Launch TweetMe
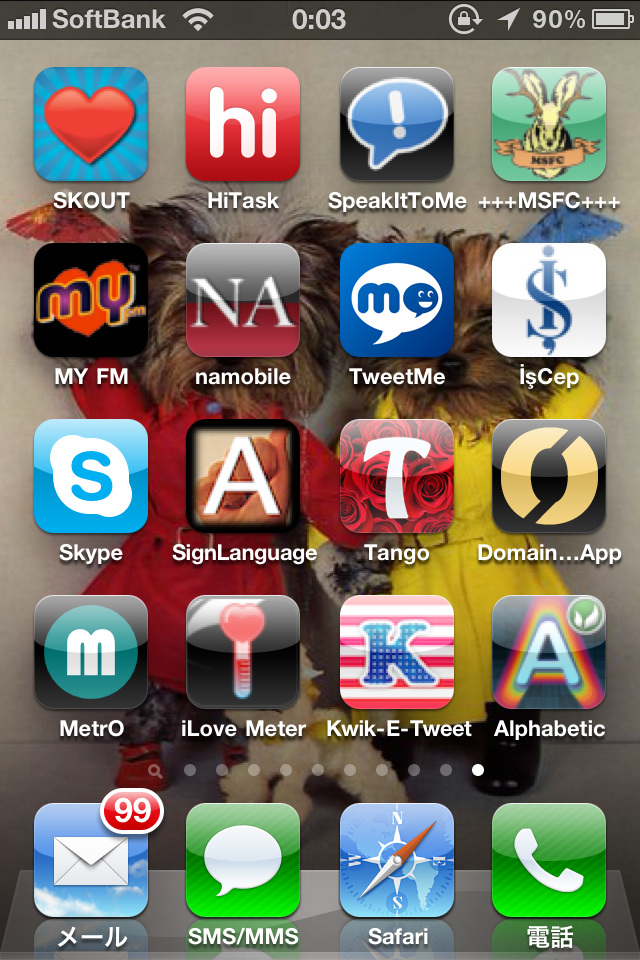Viewport: 640px width, 960px height. 397,300
